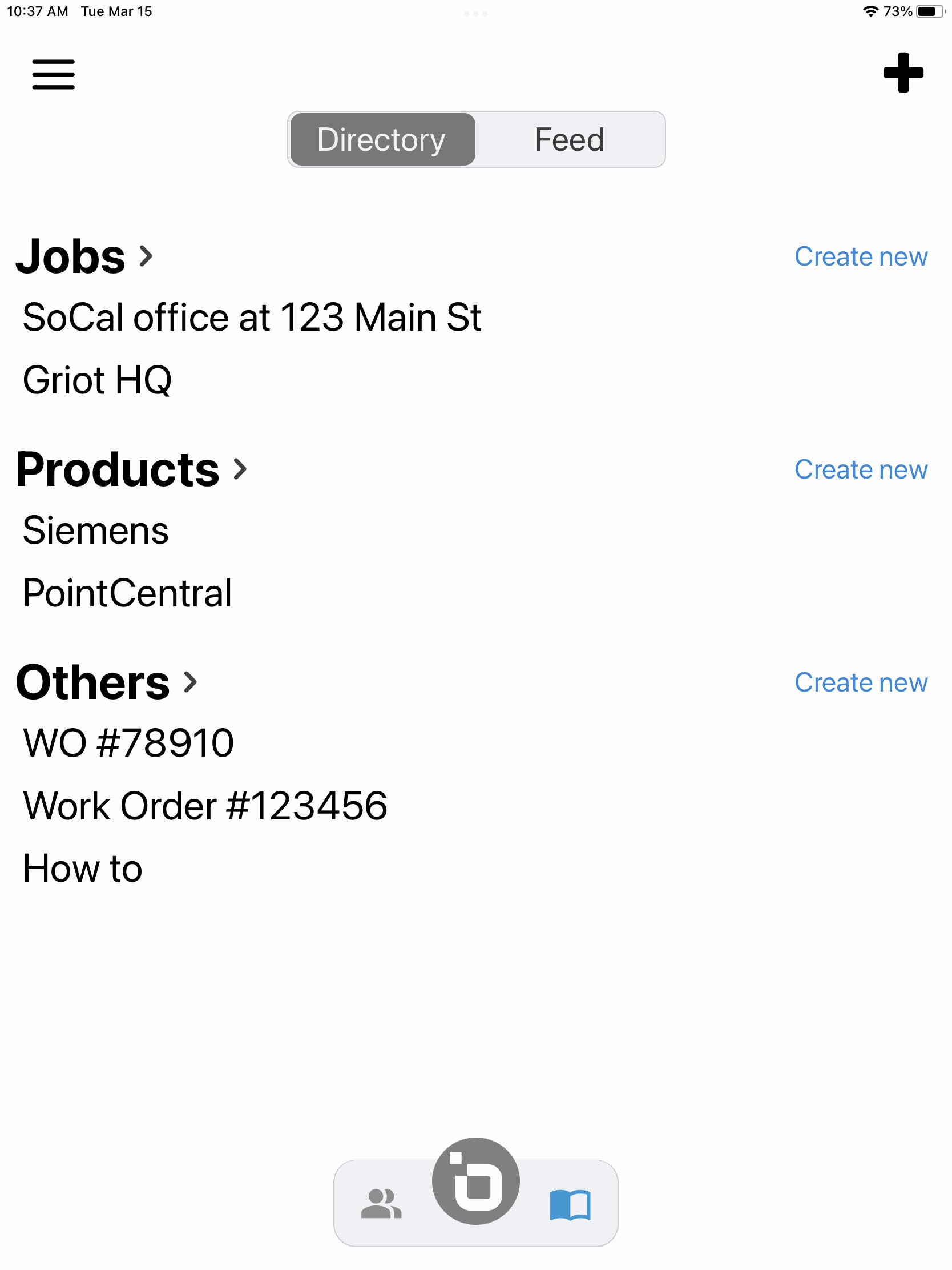This screenshot has height=1270, width=952.
Task: Create new job
Action: (x=860, y=256)
